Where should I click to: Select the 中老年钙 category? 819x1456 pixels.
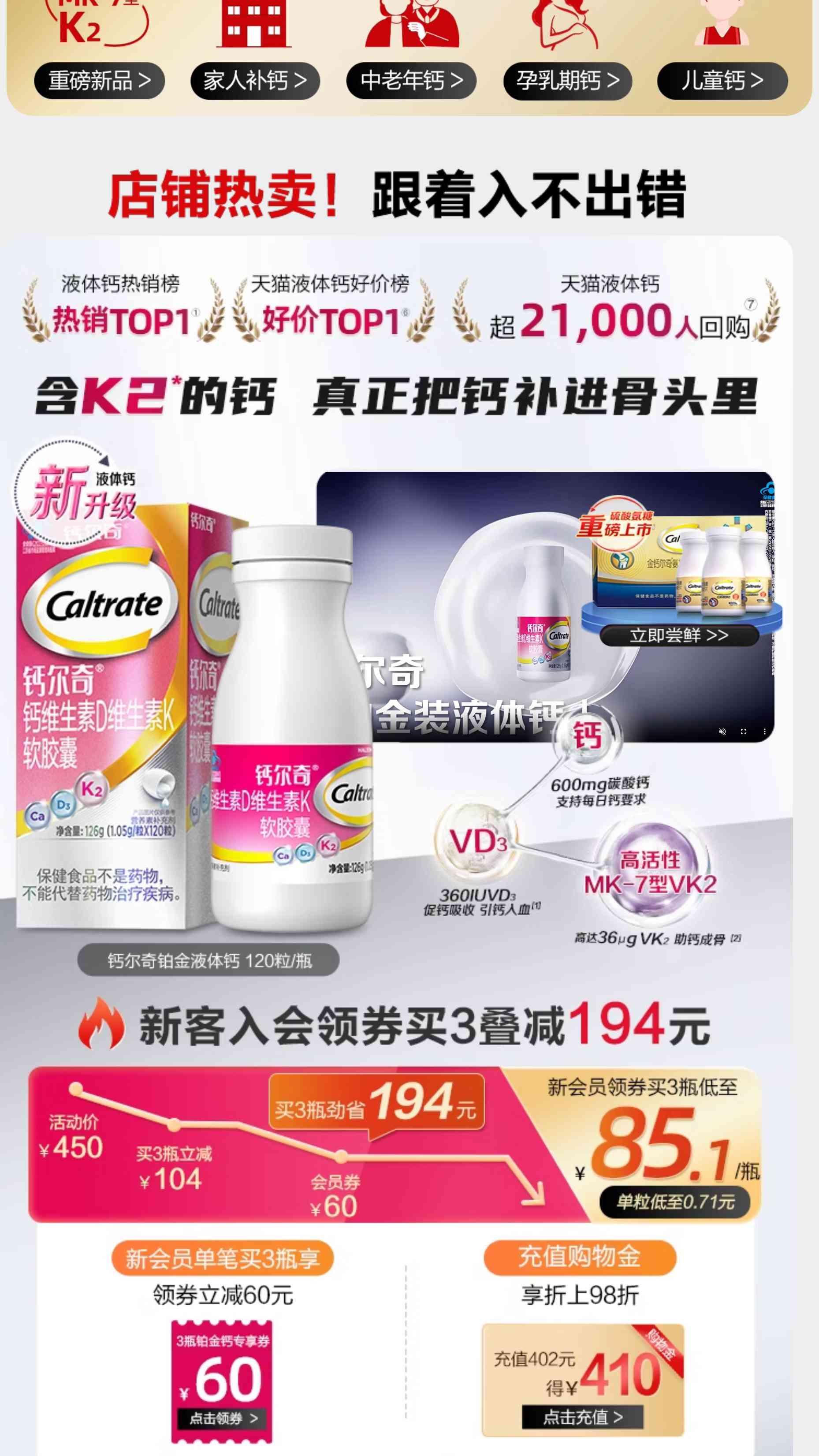point(411,80)
